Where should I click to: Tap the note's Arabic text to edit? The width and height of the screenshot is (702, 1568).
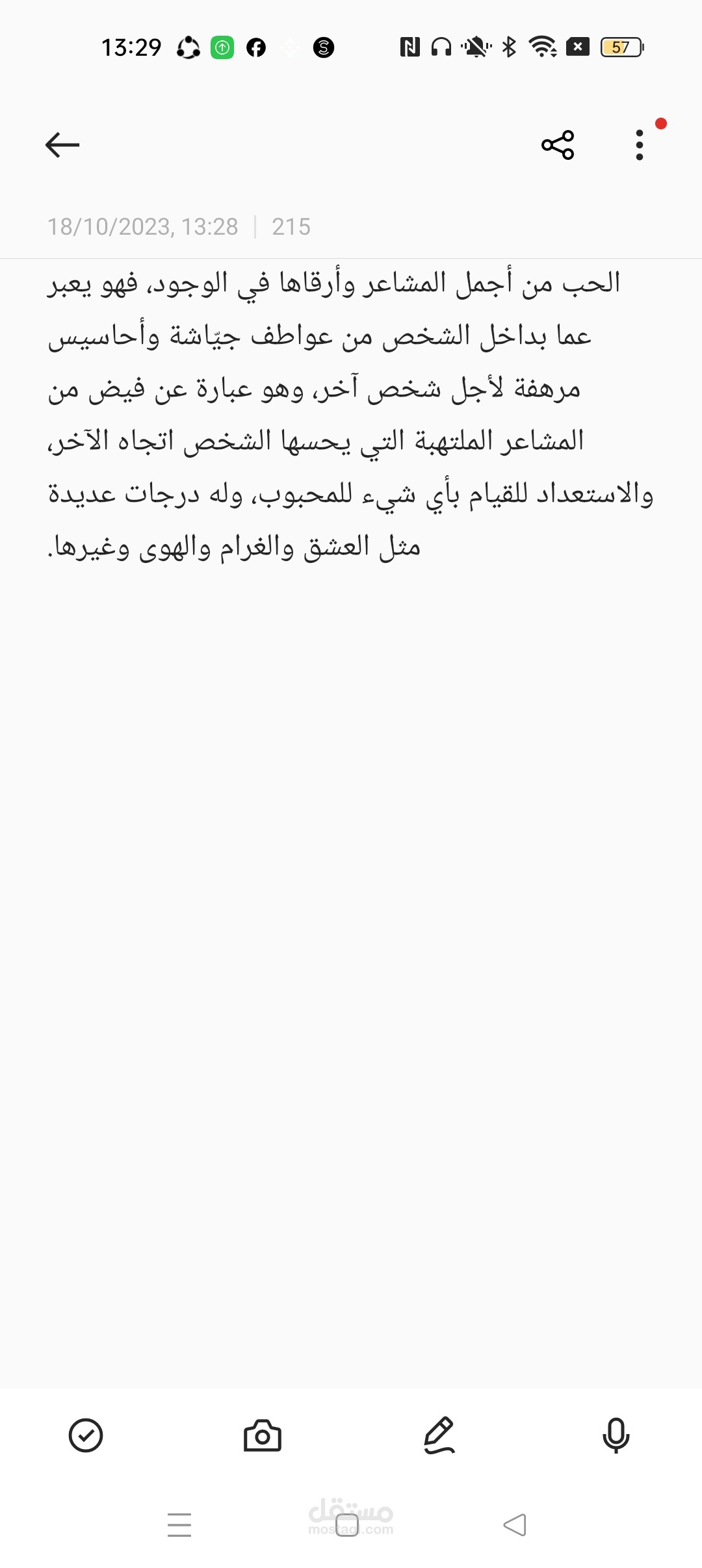[351, 414]
